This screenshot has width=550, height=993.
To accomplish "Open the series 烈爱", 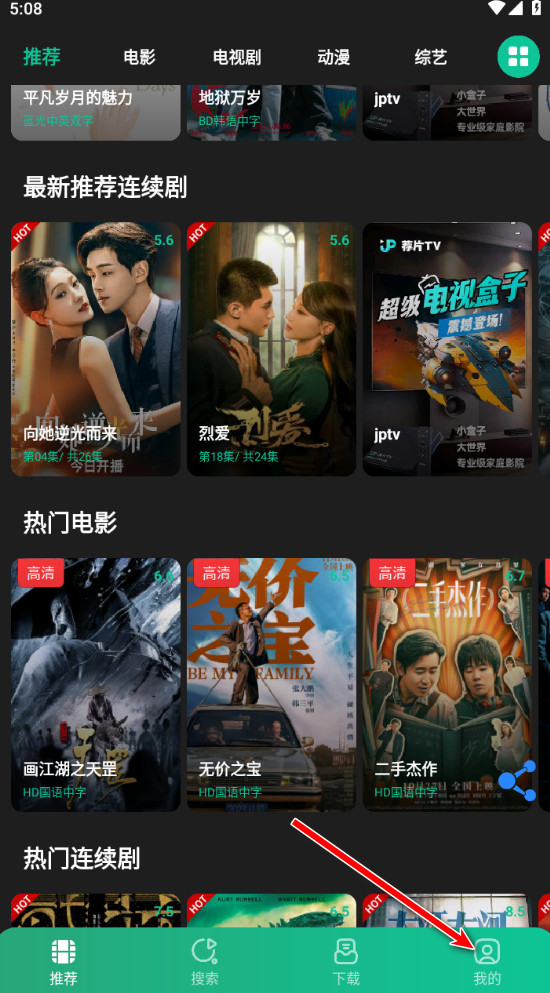I will click(x=271, y=349).
